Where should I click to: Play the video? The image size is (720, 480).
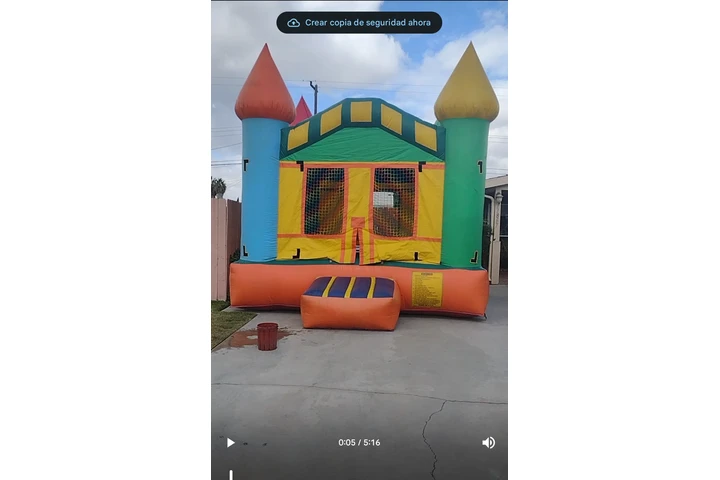(231, 442)
